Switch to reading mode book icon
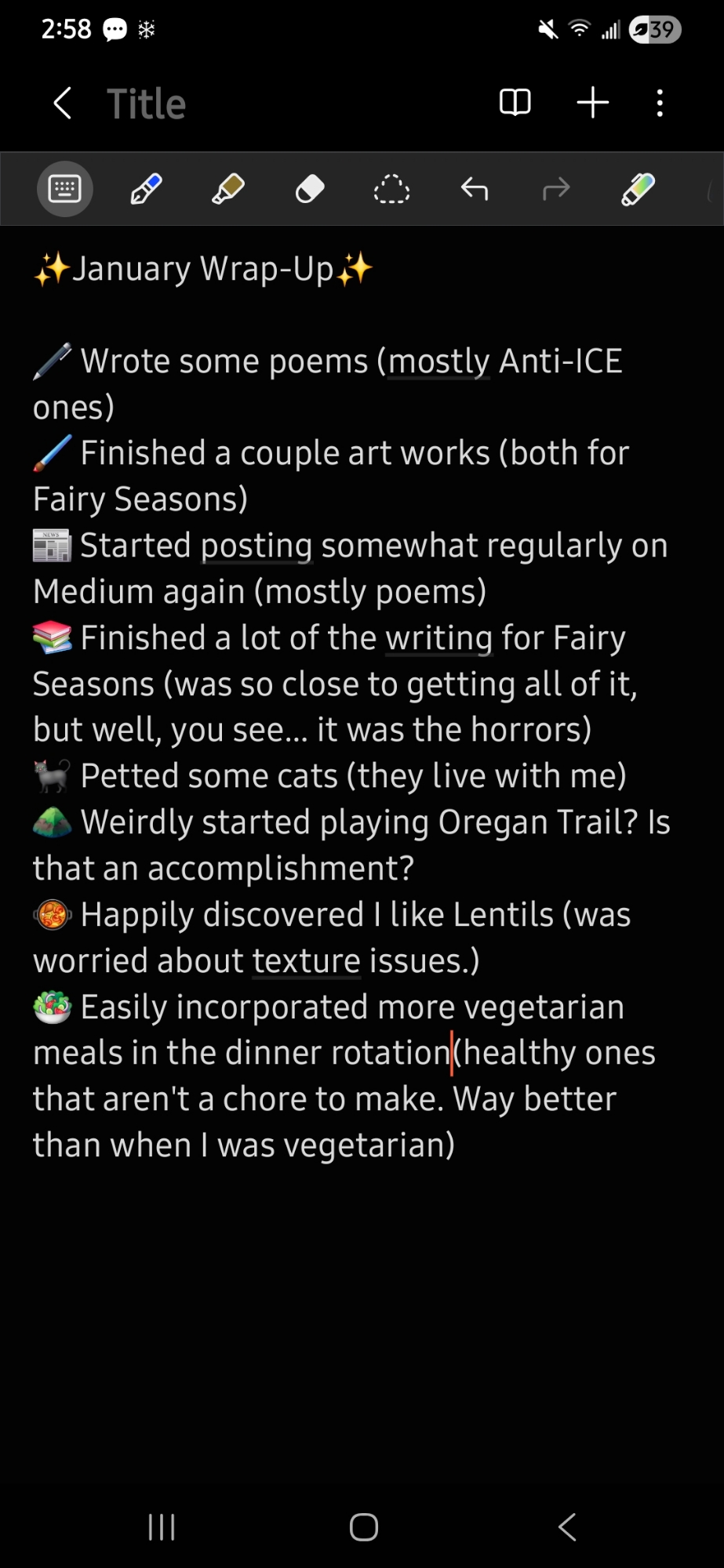 (x=515, y=103)
